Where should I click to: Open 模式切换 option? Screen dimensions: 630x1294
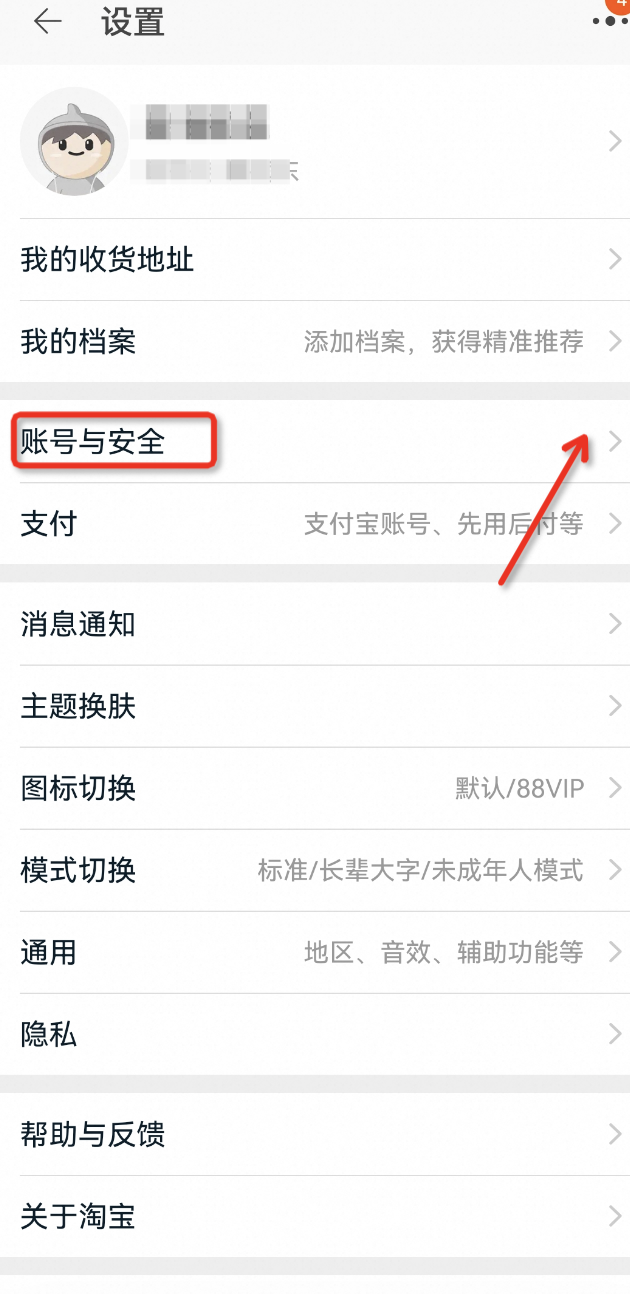(315, 870)
